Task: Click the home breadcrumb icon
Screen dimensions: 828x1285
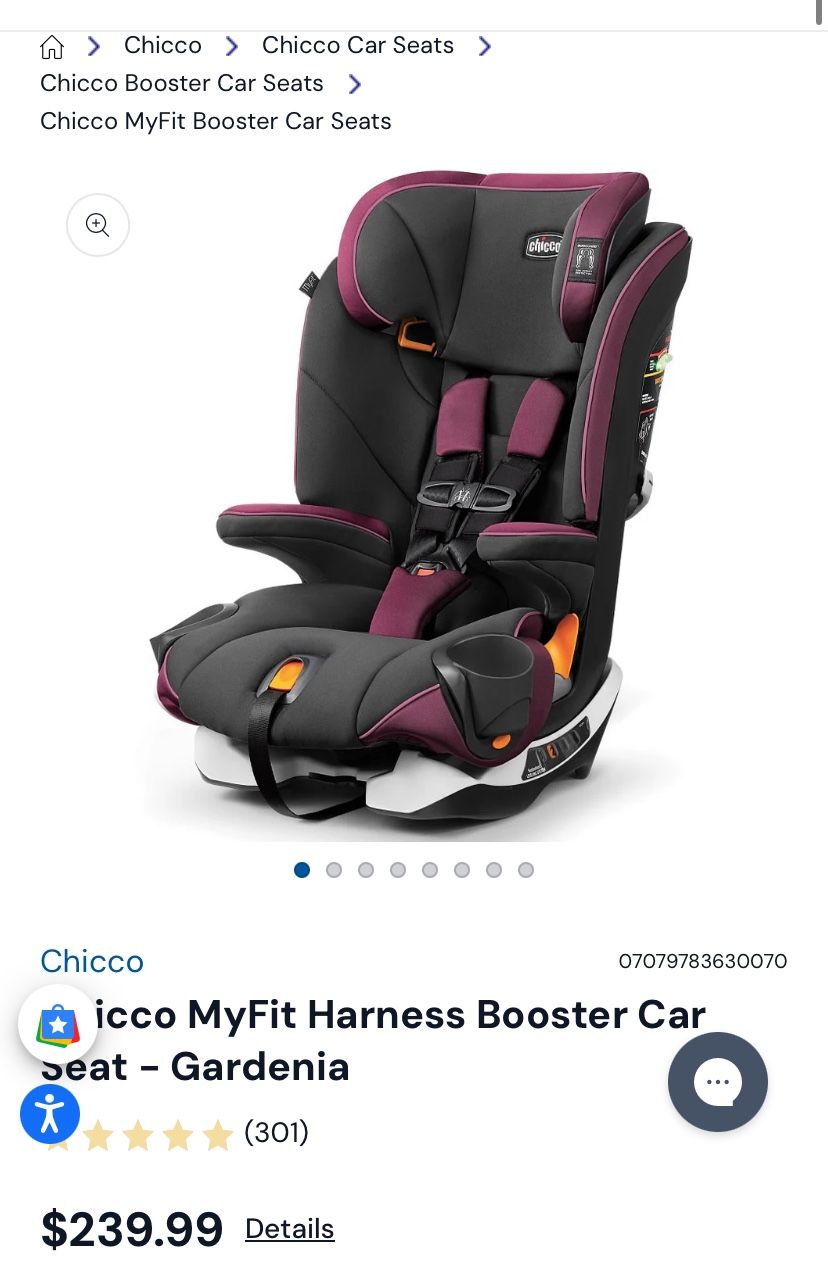Action: [51, 46]
